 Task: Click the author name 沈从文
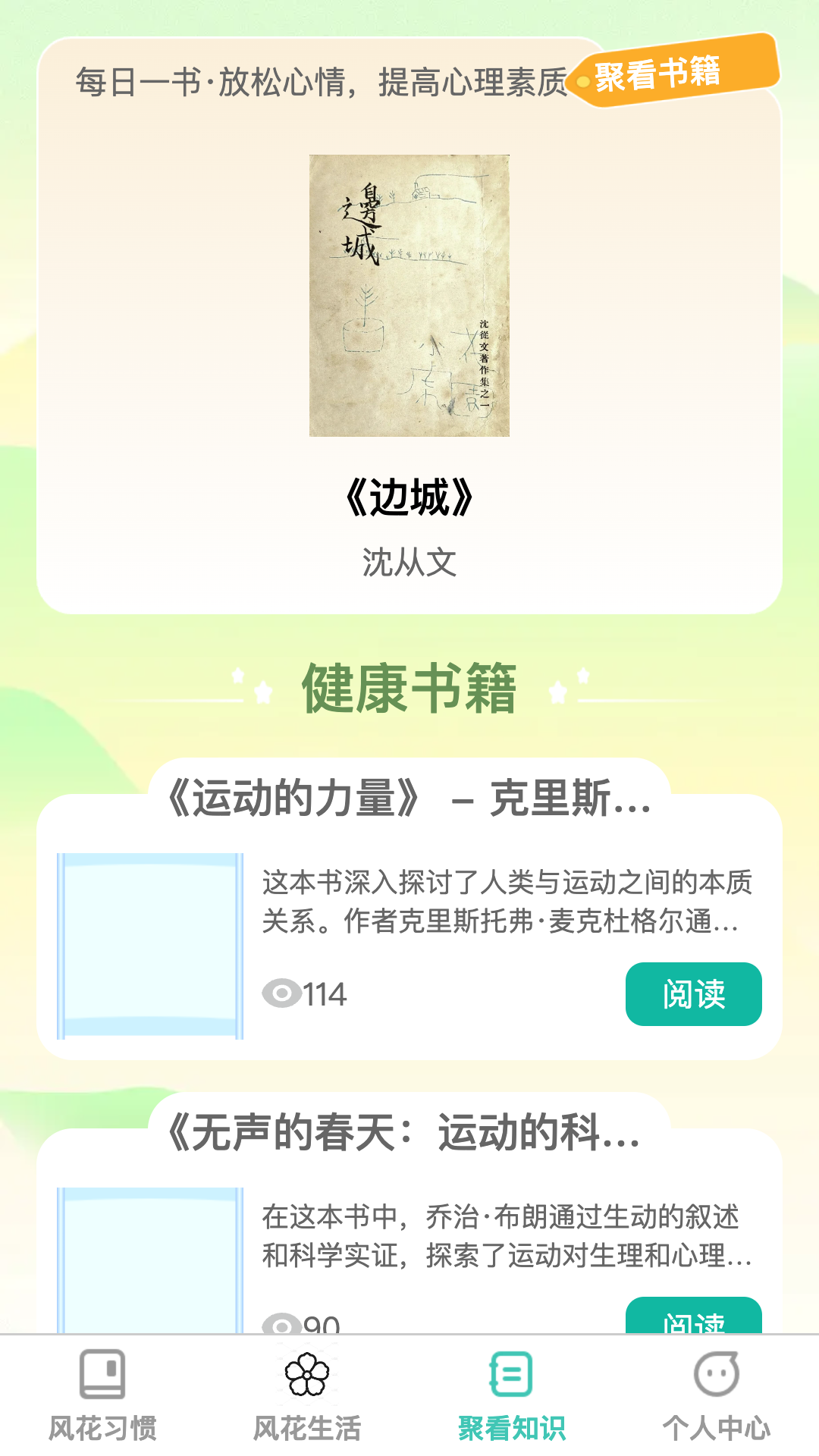tap(409, 561)
